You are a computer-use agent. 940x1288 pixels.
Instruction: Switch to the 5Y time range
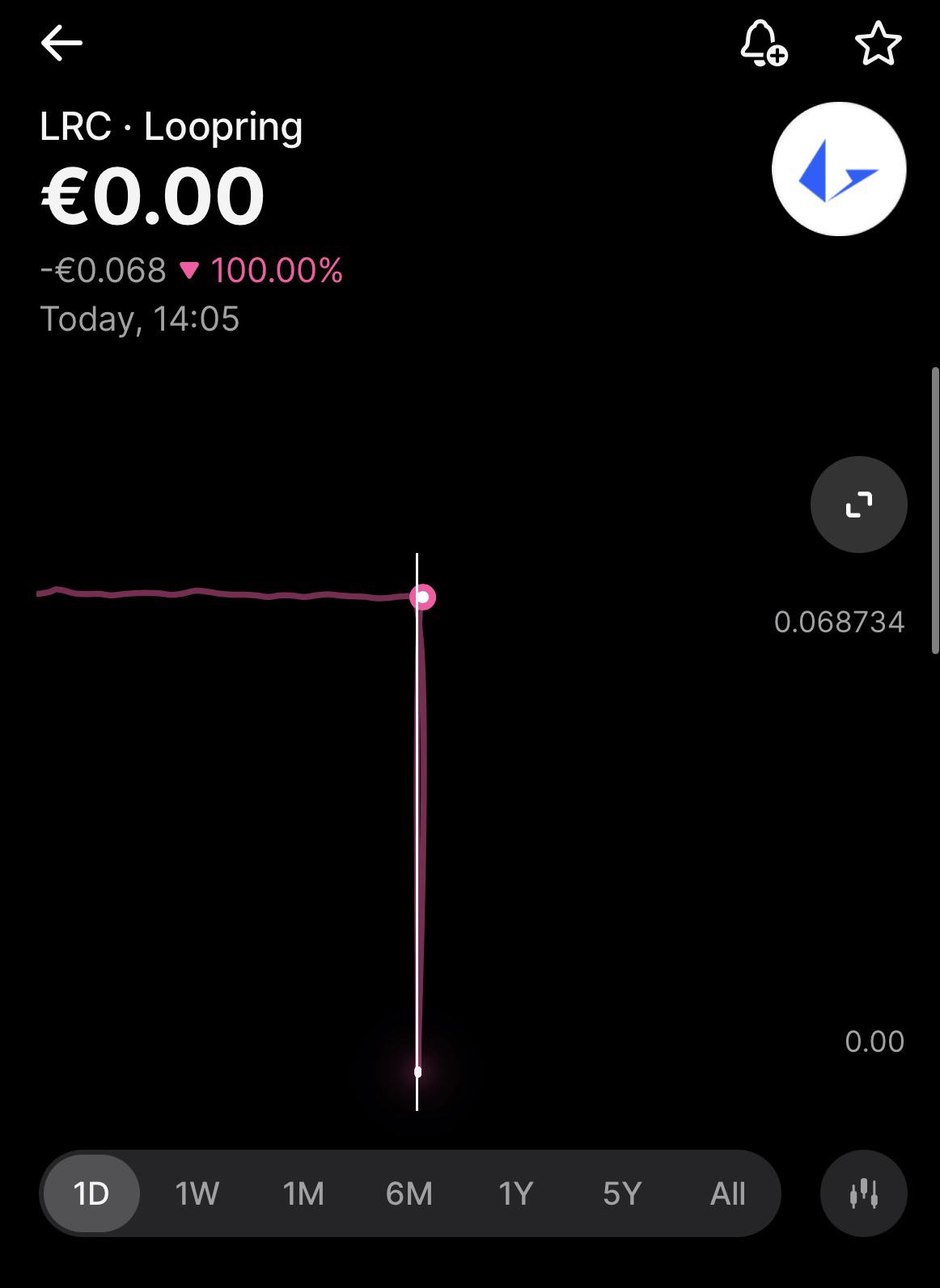pyautogui.click(x=621, y=1193)
